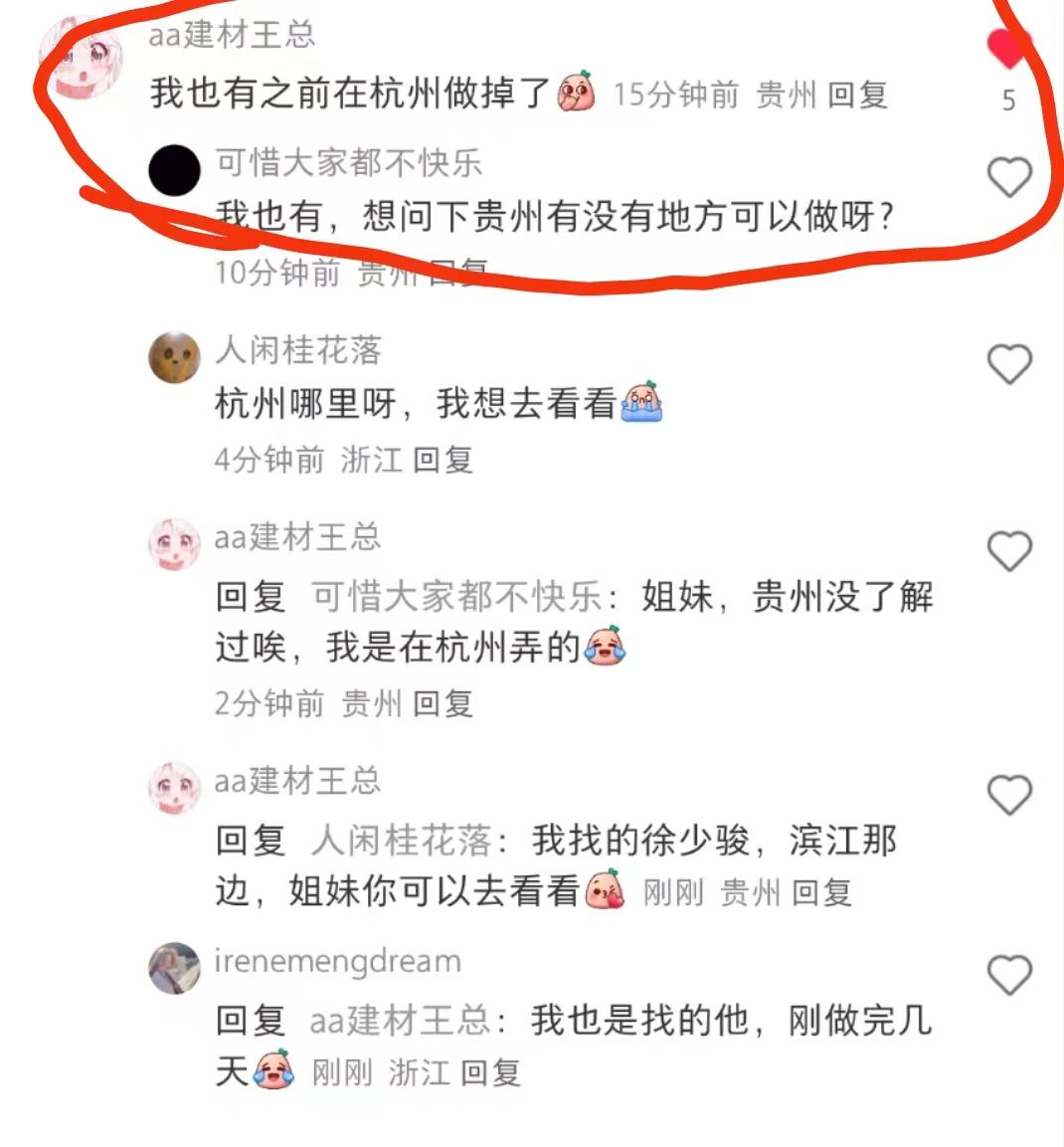Like irenemengdream's reply 我也是找的他
The width and height of the screenshot is (1064, 1147).
(x=1008, y=975)
